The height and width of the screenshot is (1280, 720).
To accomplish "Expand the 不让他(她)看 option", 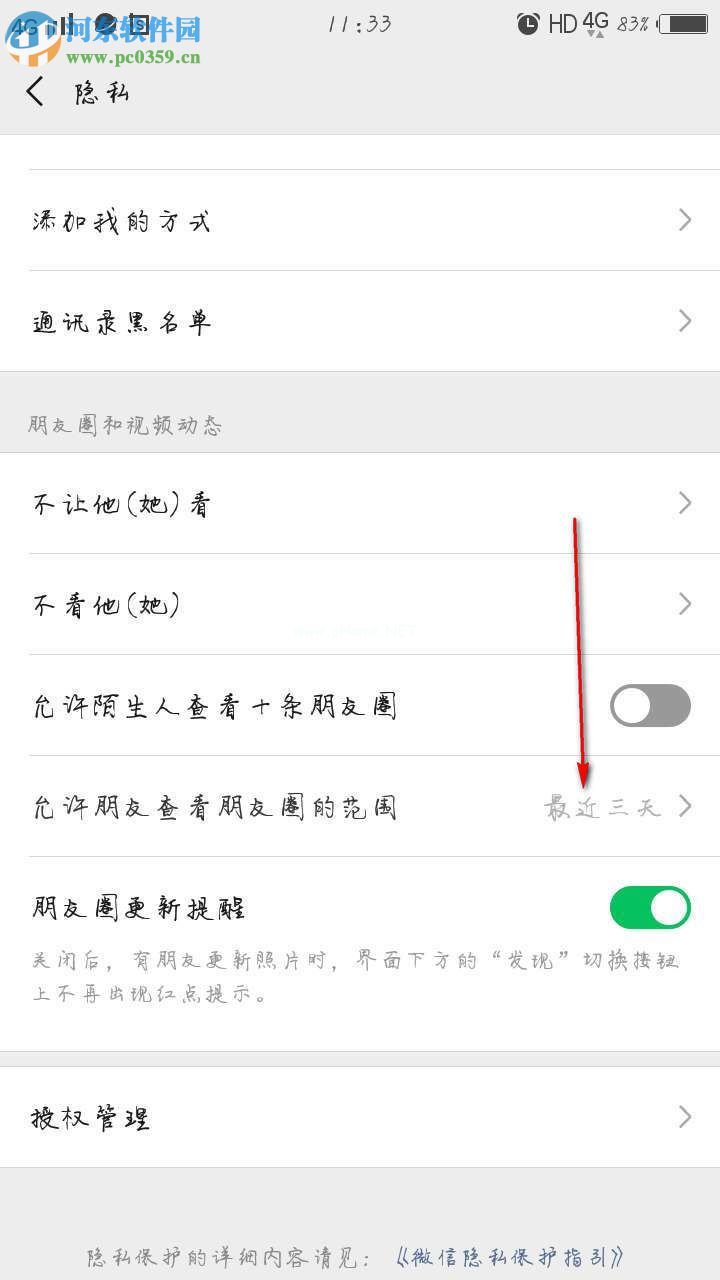I will [x=360, y=503].
